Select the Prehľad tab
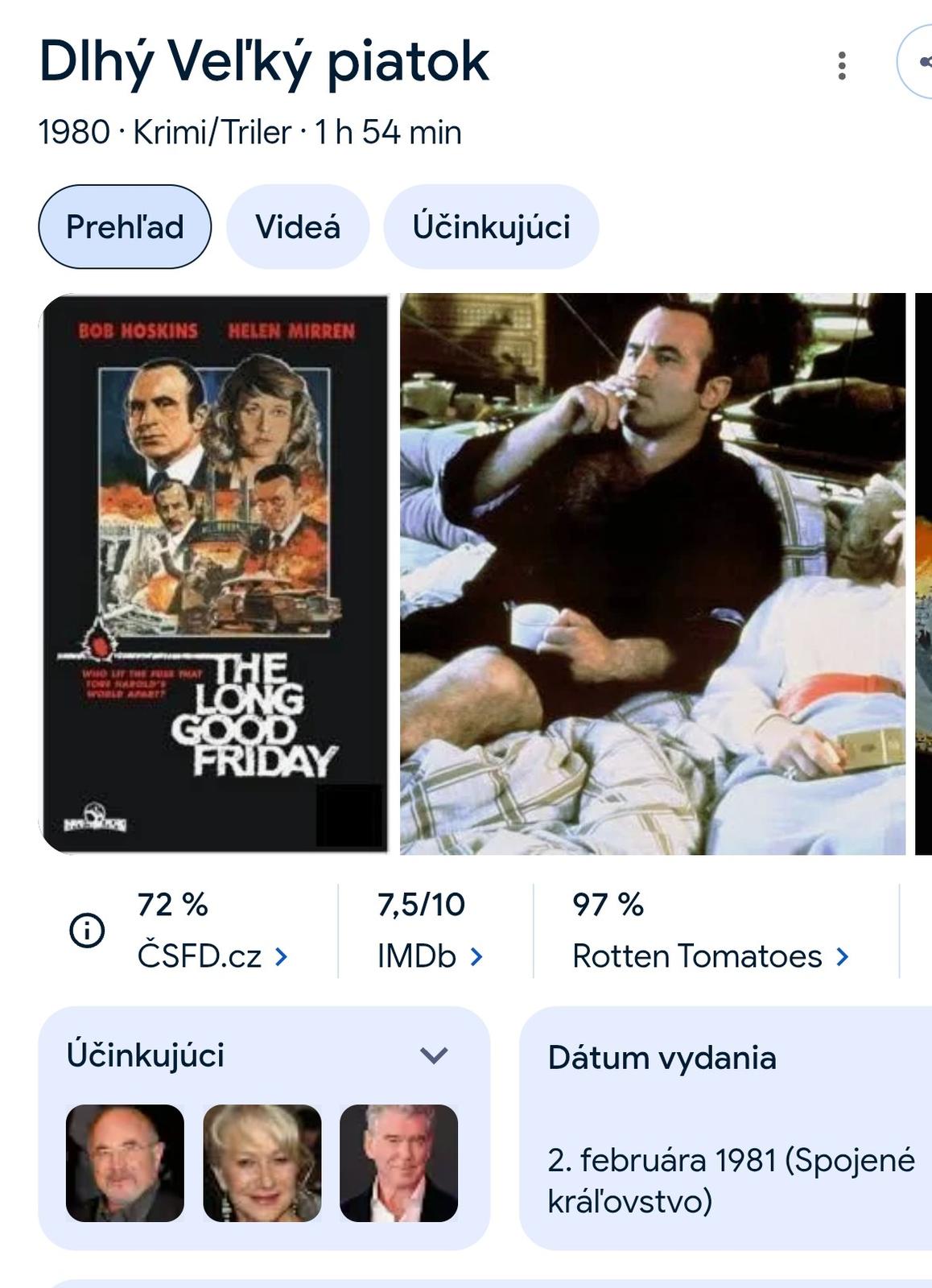The width and height of the screenshot is (932, 1288). coord(125,227)
